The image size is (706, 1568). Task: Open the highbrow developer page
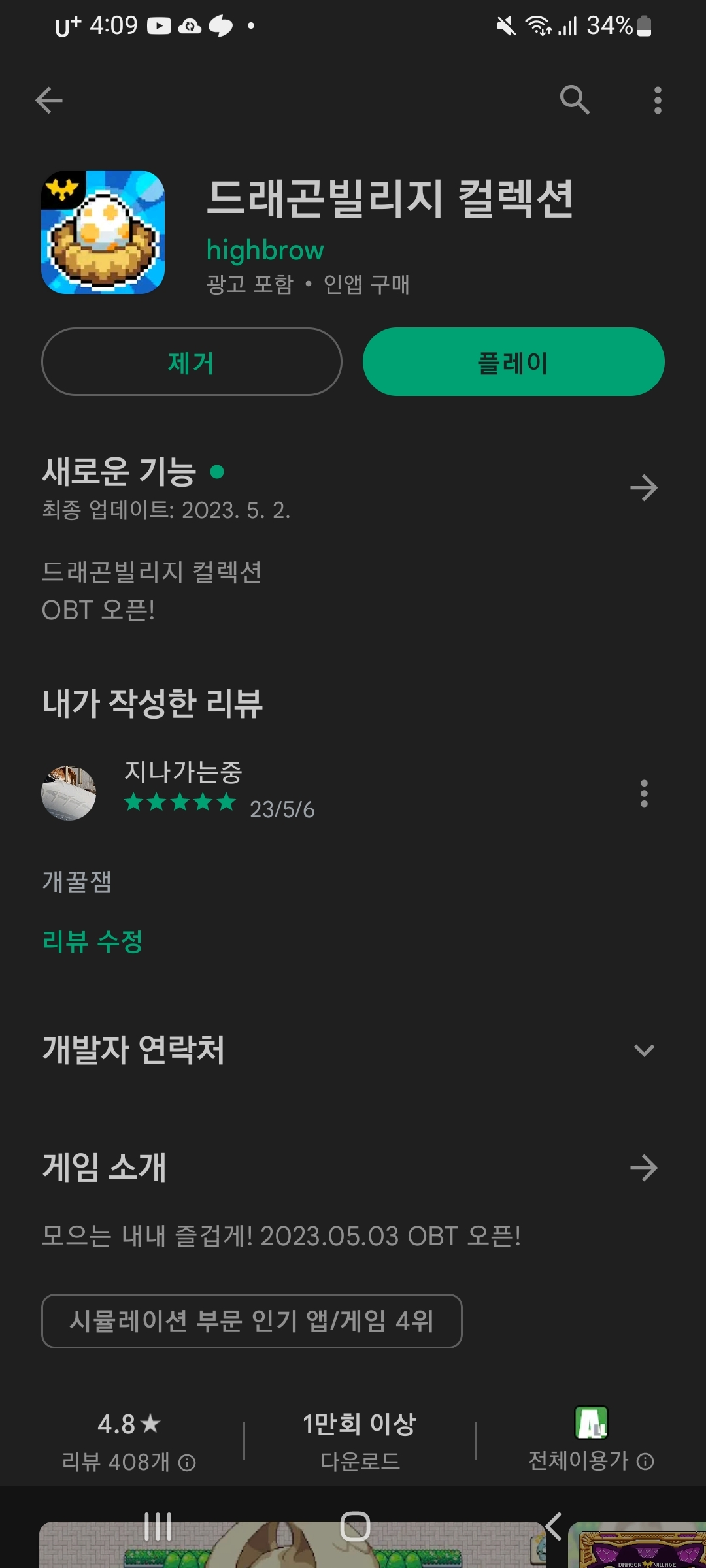tap(265, 250)
